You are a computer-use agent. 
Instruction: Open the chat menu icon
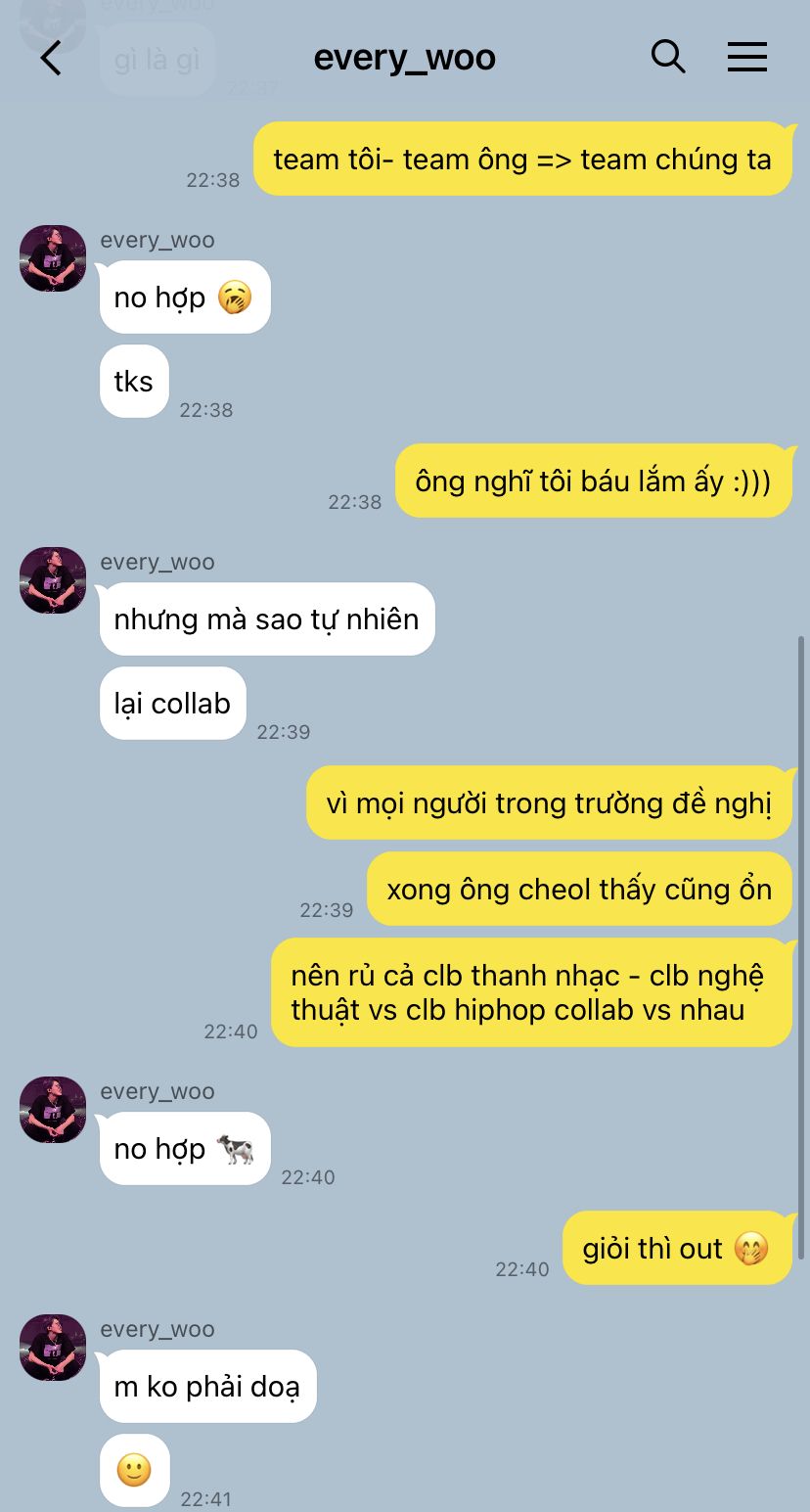[x=747, y=57]
